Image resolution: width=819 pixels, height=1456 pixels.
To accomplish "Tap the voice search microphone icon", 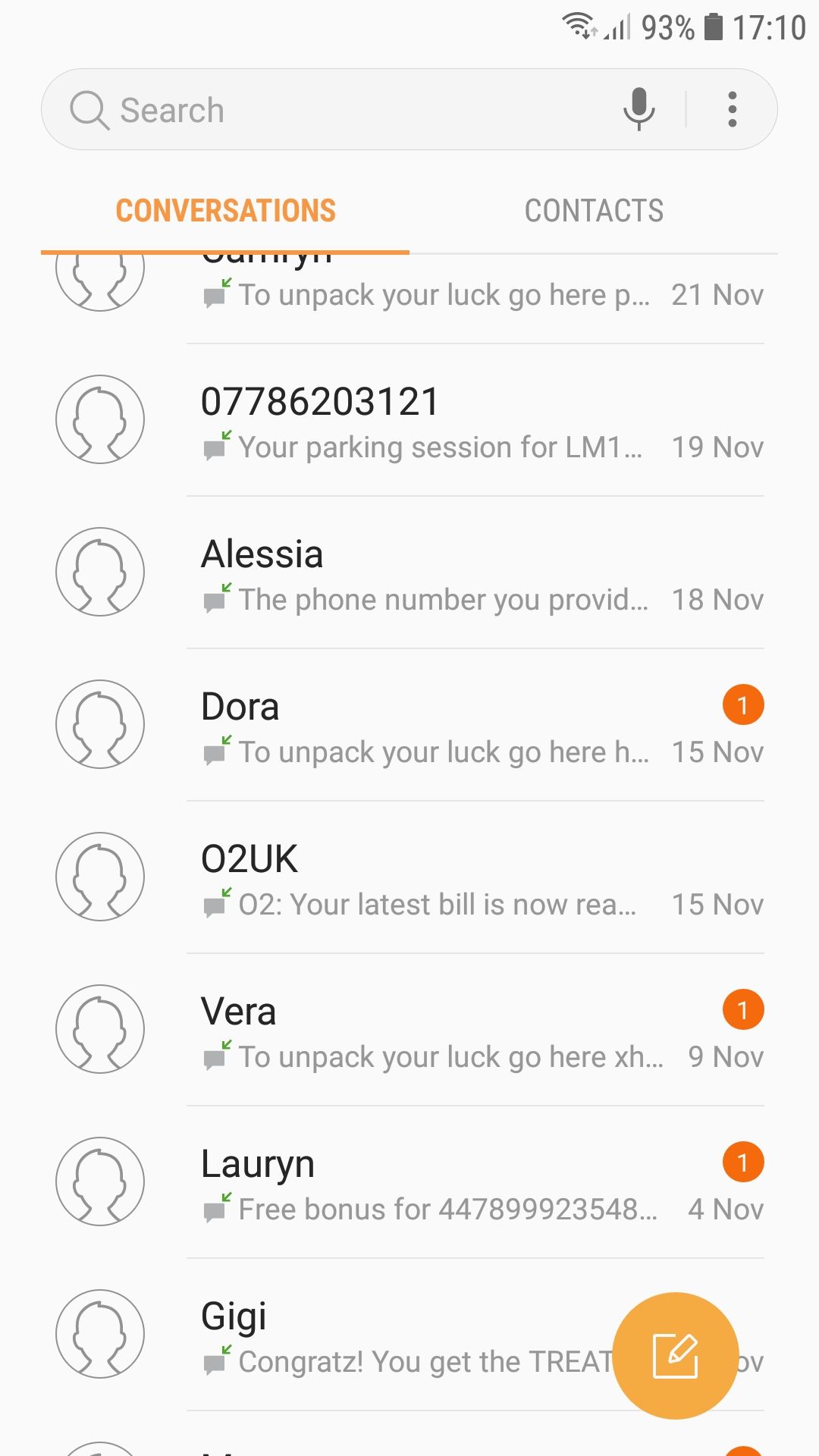I will click(x=639, y=108).
